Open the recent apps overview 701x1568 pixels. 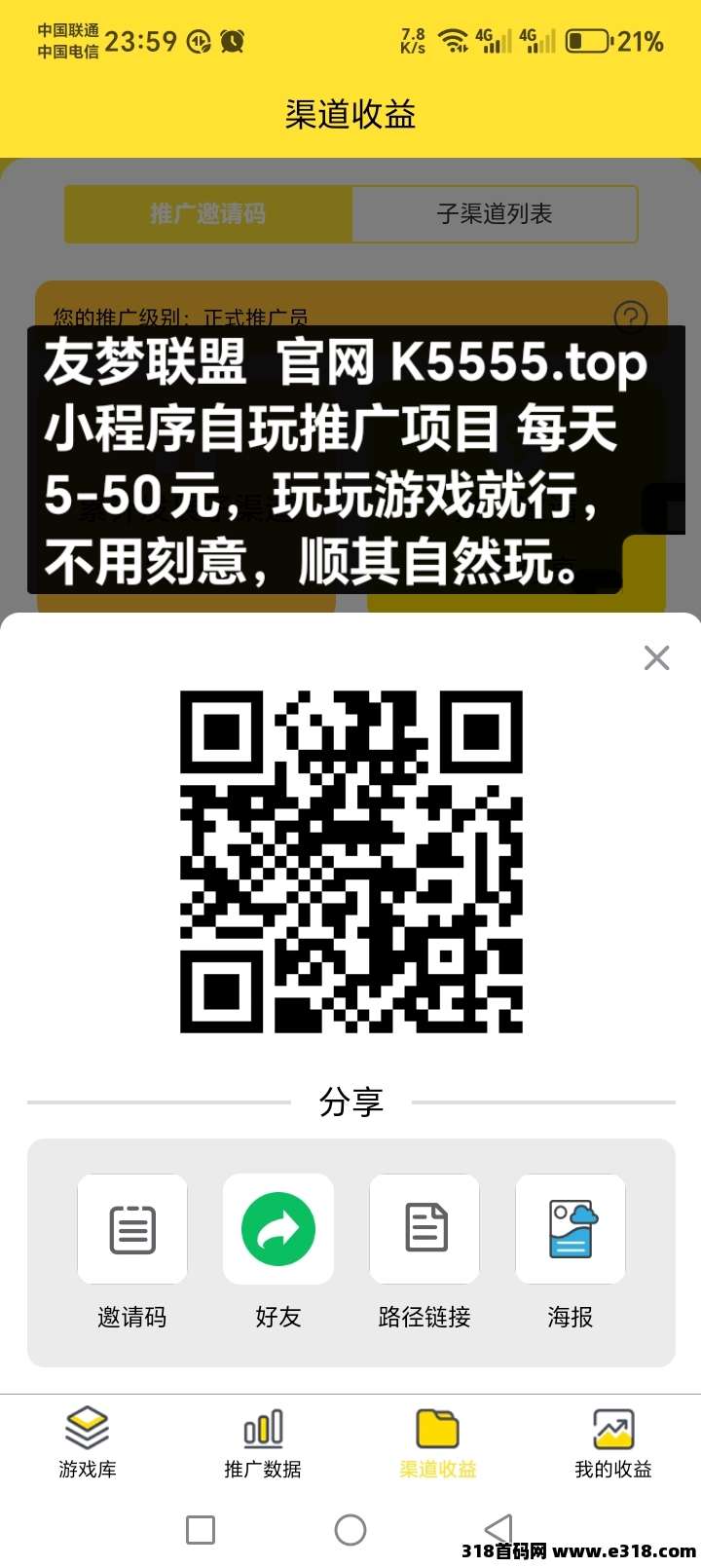tap(201, 1530)
